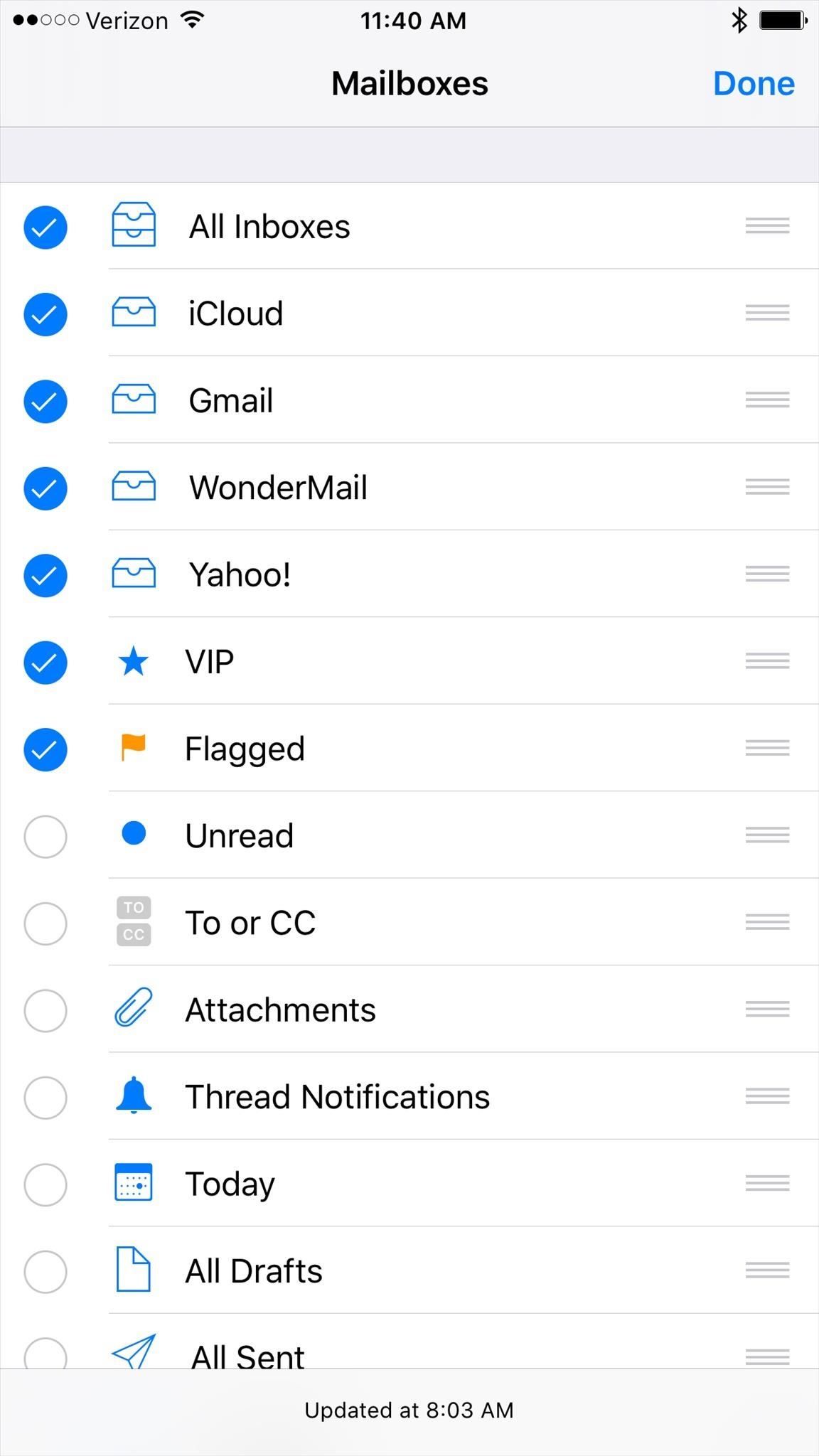Check the Attachments mailbox
Viewport: 819px width, 1456px height.
(45, 1010)
